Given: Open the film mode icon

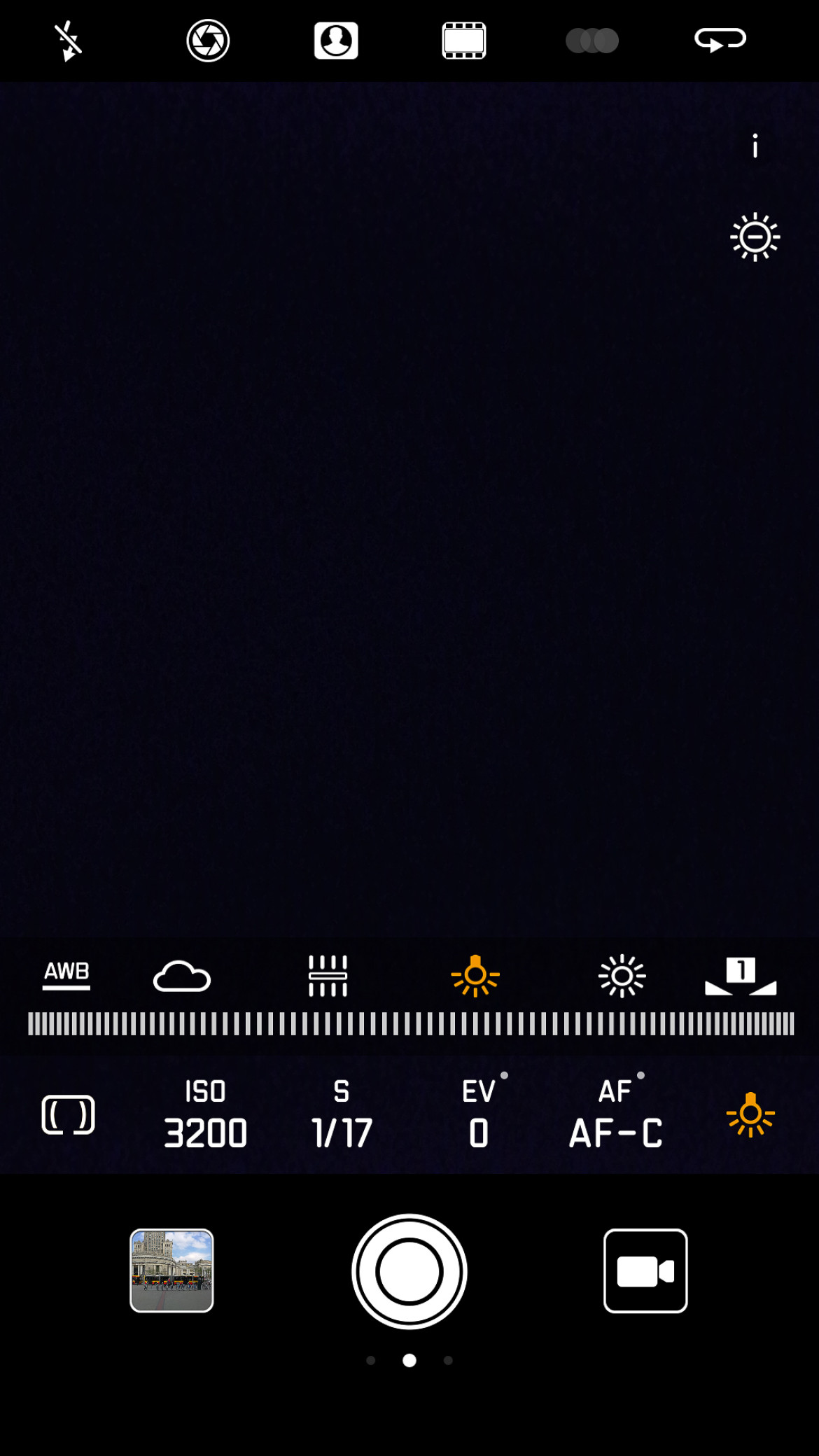Looking at the screenshot, I should 464,41.
